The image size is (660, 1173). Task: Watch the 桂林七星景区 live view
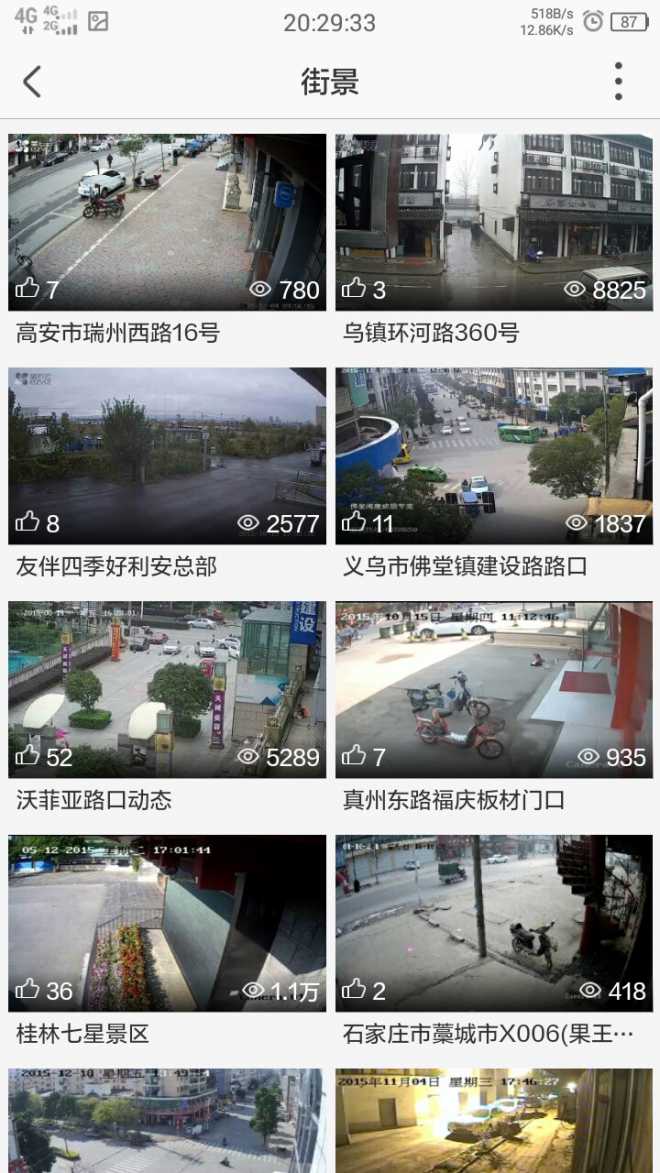[x=167, y=923]
